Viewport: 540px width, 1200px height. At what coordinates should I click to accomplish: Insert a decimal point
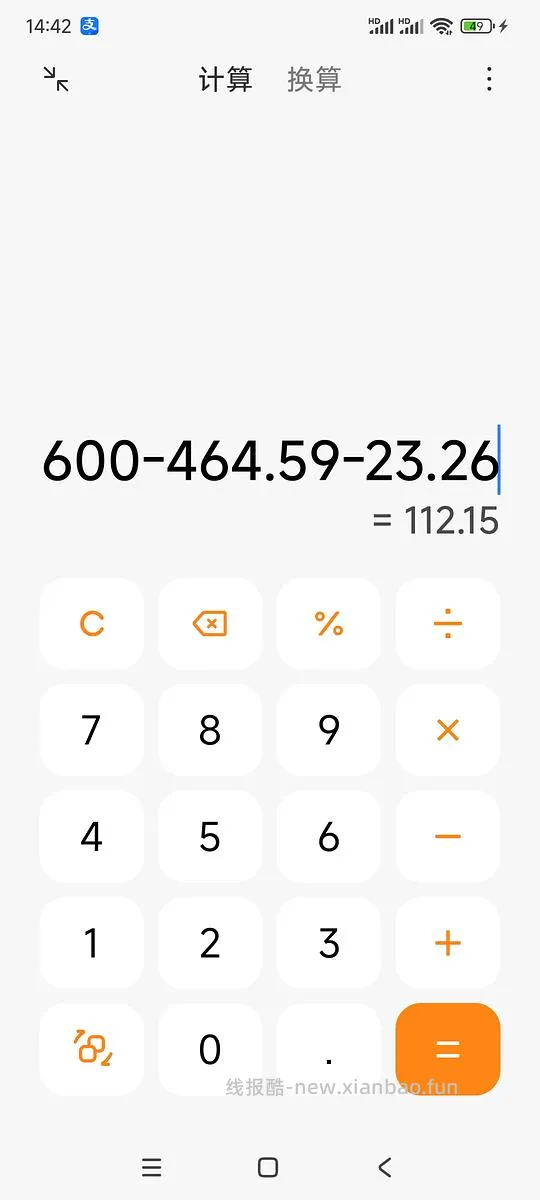(x=329, y=1049)
